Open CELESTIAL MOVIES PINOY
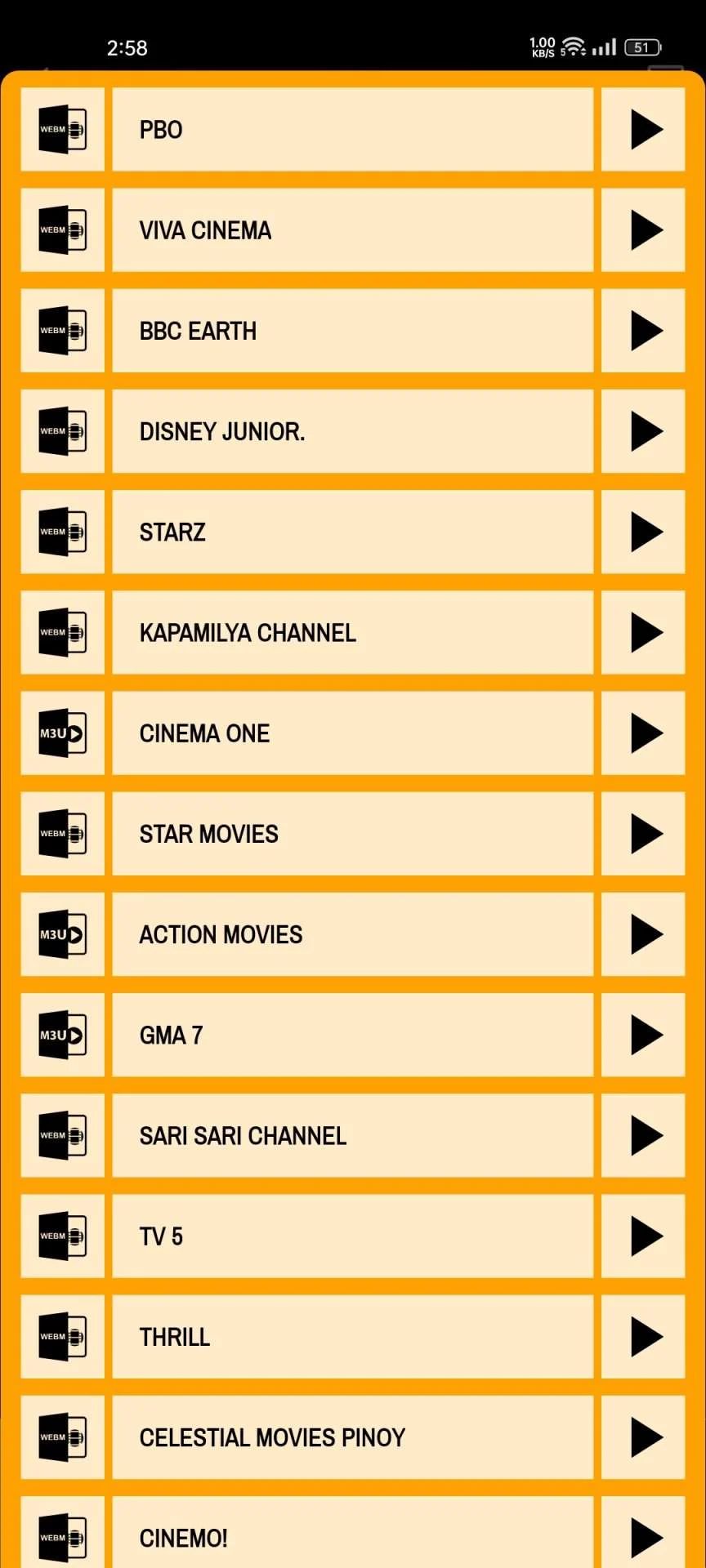 tap(352, 1437)
